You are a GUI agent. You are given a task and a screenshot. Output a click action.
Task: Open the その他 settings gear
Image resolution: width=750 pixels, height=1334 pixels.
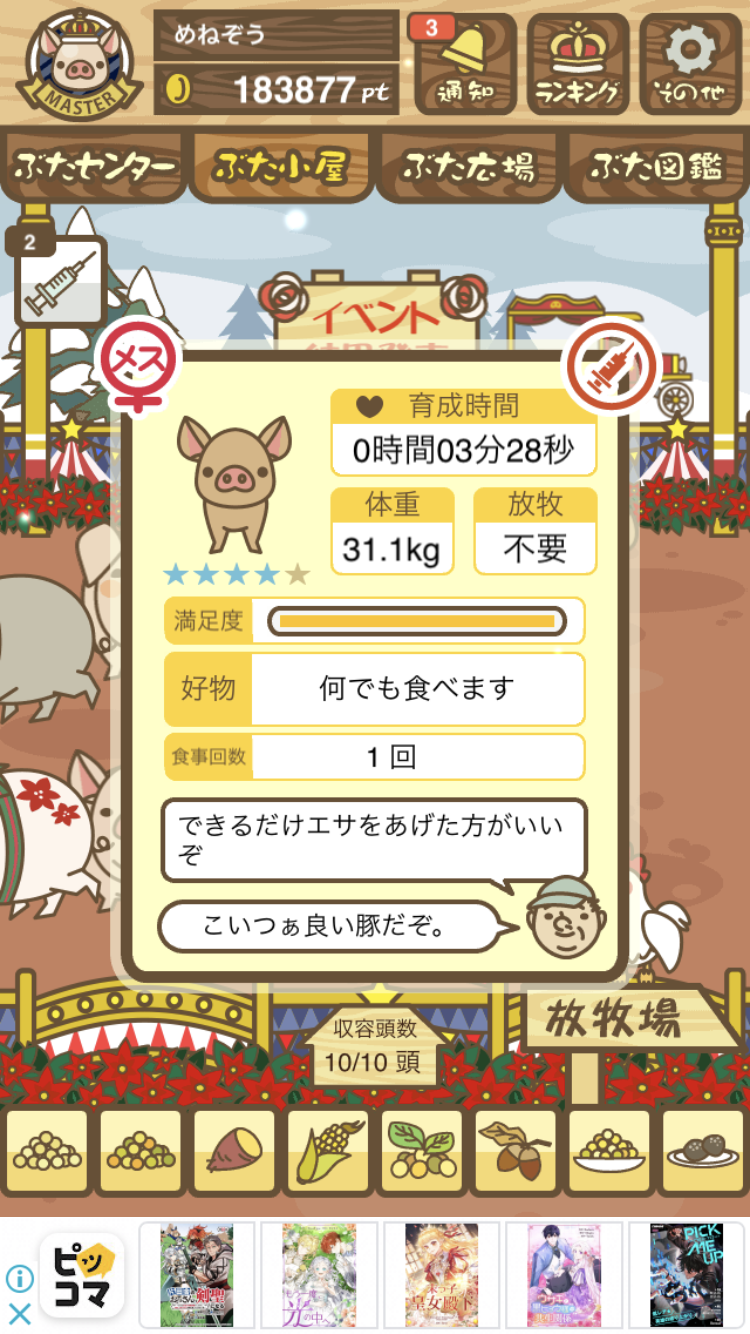pyautogui.click(x=690, y=62)
